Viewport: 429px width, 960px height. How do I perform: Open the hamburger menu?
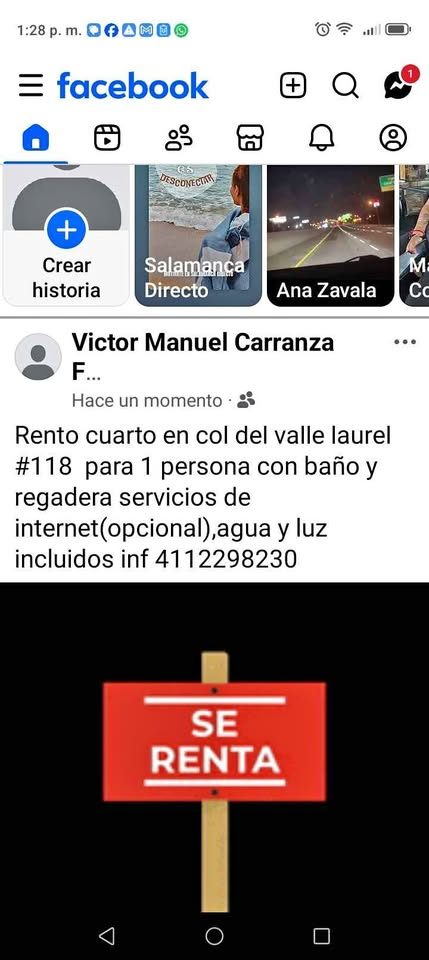coord(31,86)
